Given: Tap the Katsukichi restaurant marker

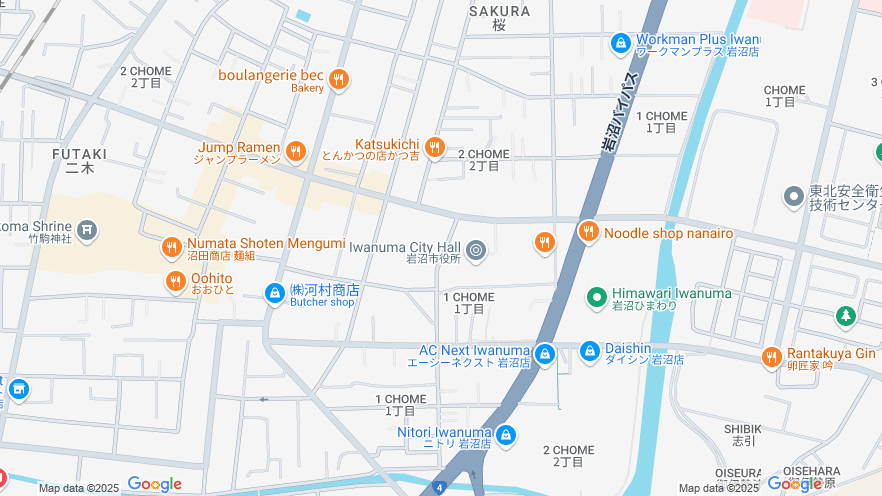Looking at the screenshot, I should pyautogui.click(x=434, y=148).
